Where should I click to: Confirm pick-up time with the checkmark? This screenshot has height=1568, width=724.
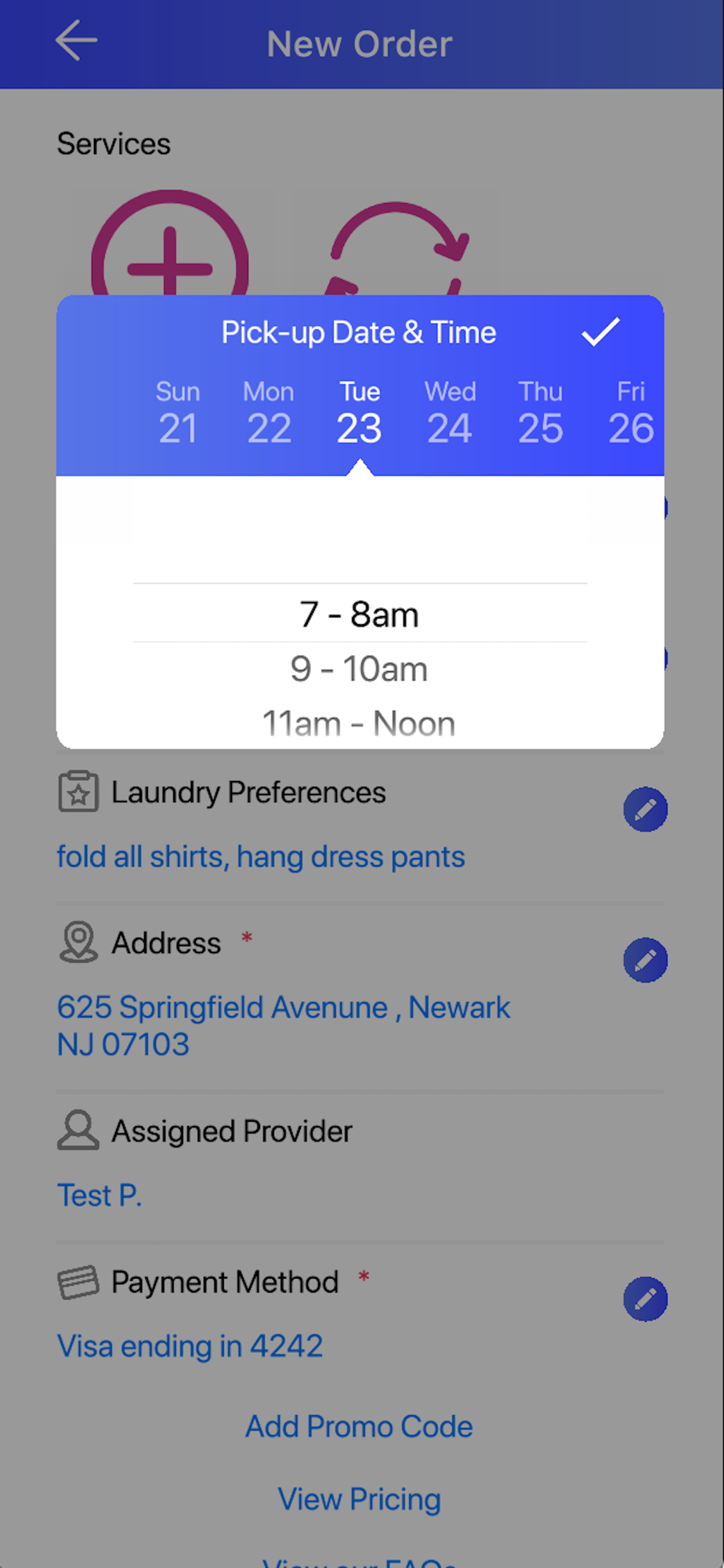click(600, 332)
